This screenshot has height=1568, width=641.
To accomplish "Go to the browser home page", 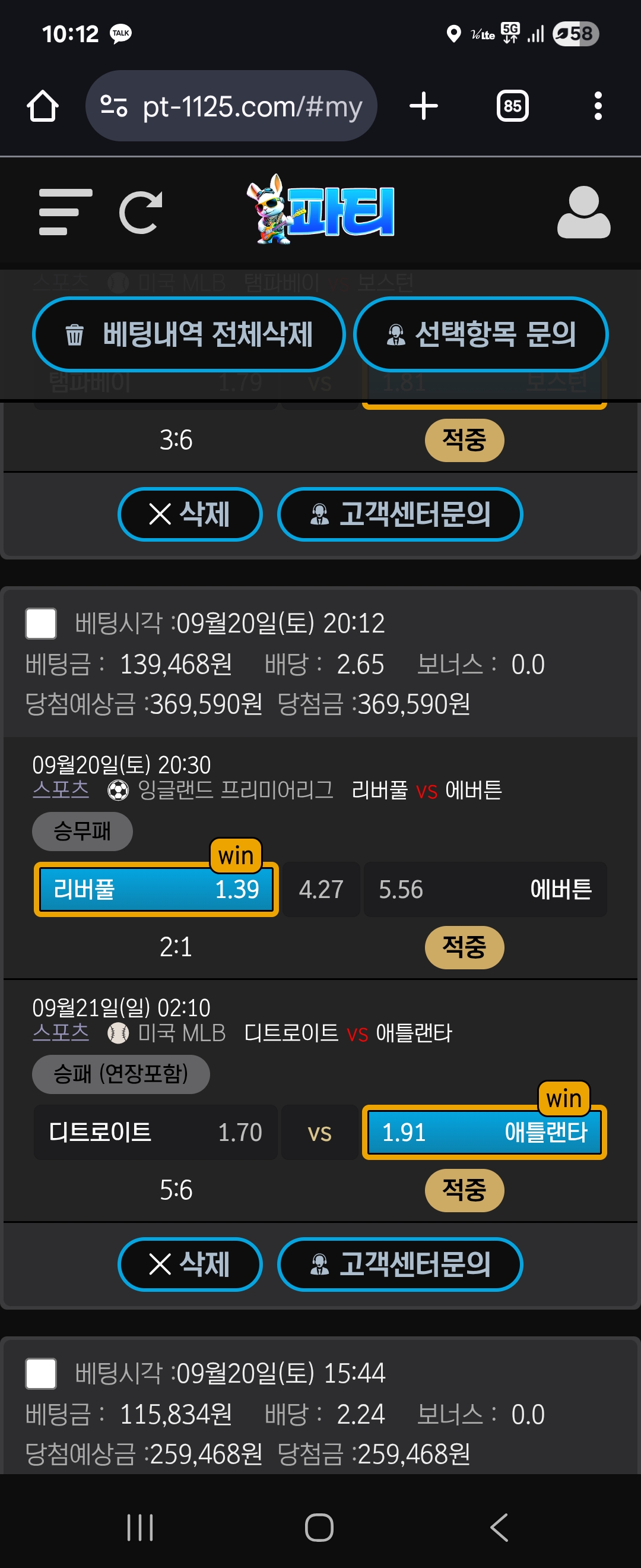I will [43, 106].
